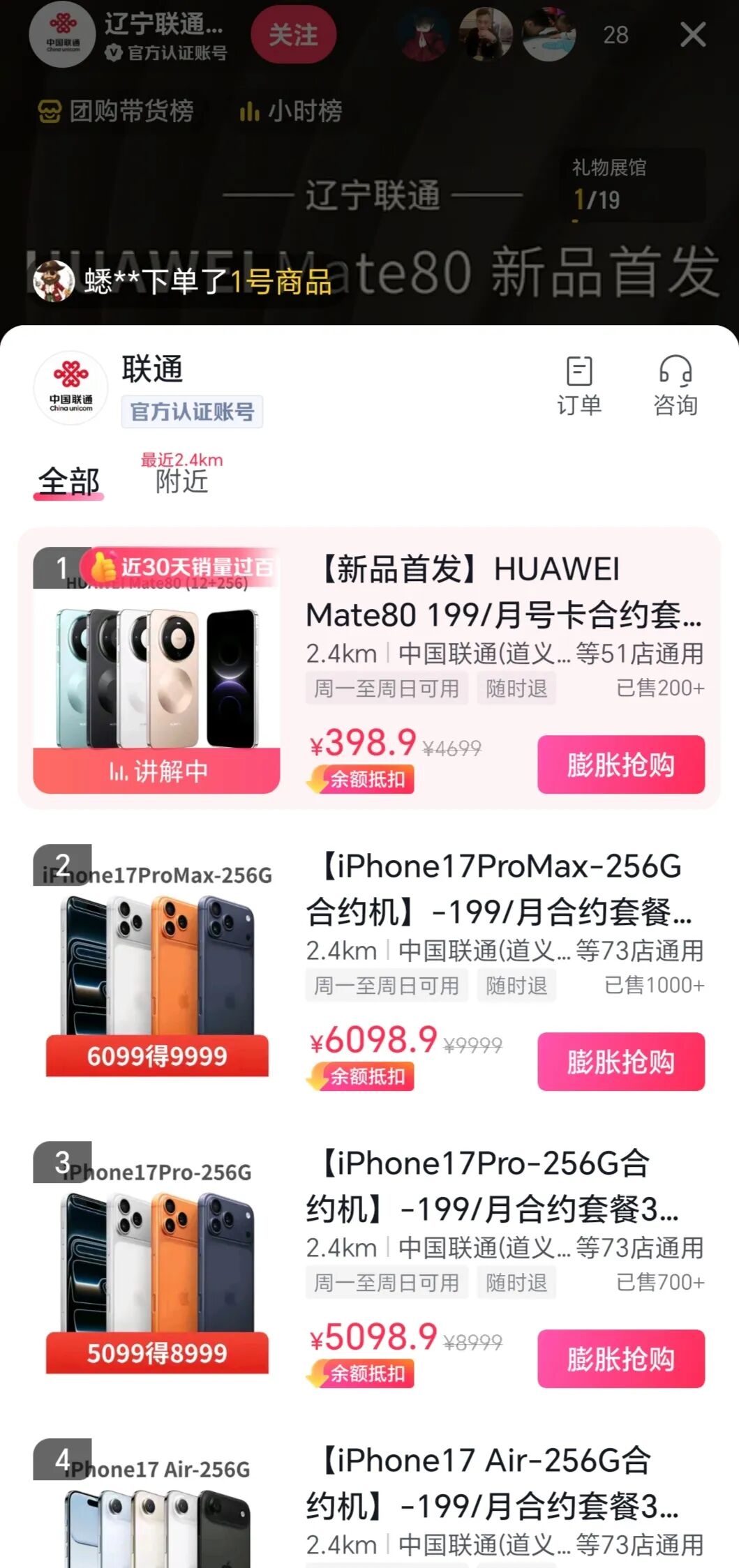Open the 订单 orders icon
The image size is (739, 1568).
pyautogui.click(x=578, y=384)
